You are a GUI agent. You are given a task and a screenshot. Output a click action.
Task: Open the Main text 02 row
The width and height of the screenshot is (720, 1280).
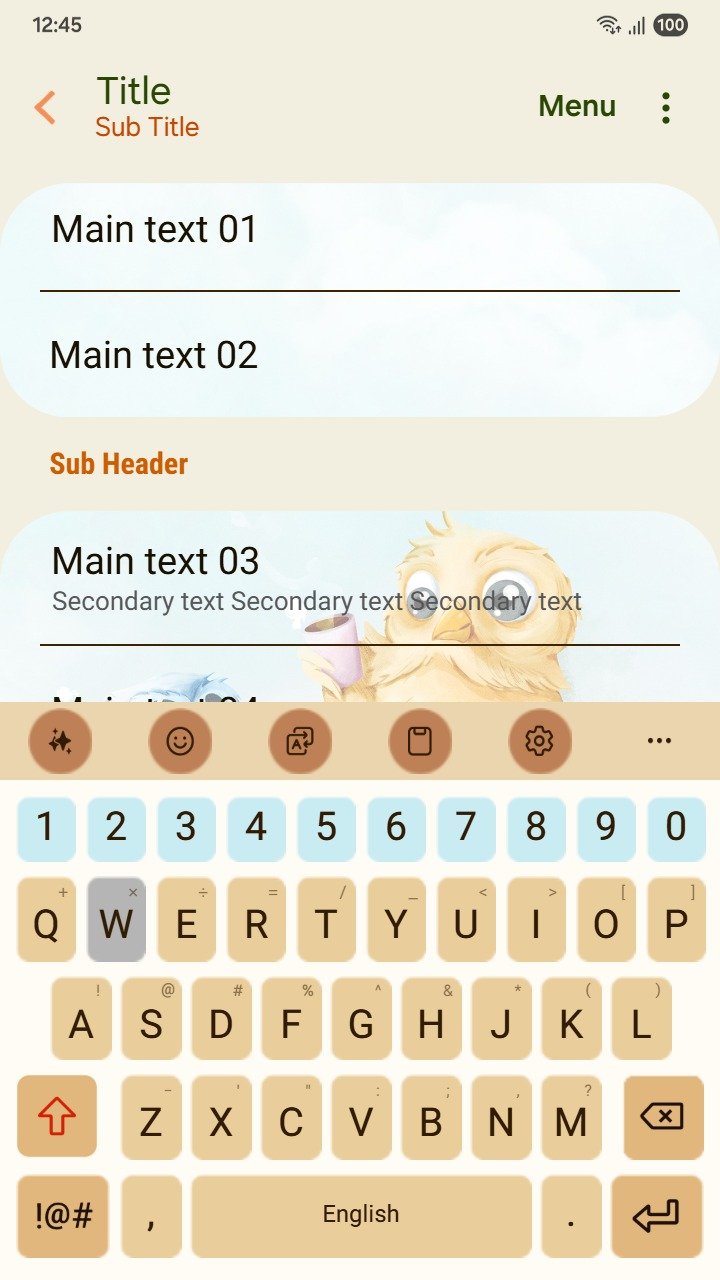(360, 355)
